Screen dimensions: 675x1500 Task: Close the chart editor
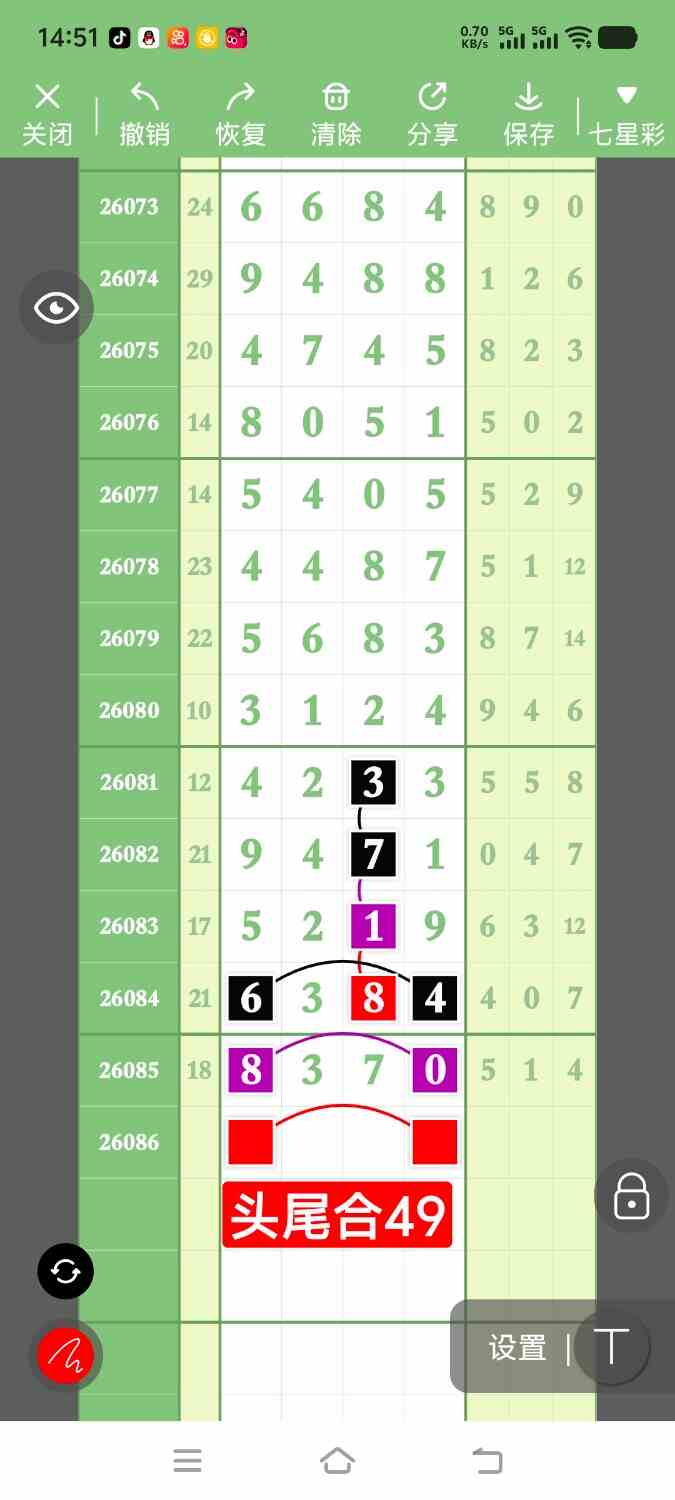click(x=47, y=115)
